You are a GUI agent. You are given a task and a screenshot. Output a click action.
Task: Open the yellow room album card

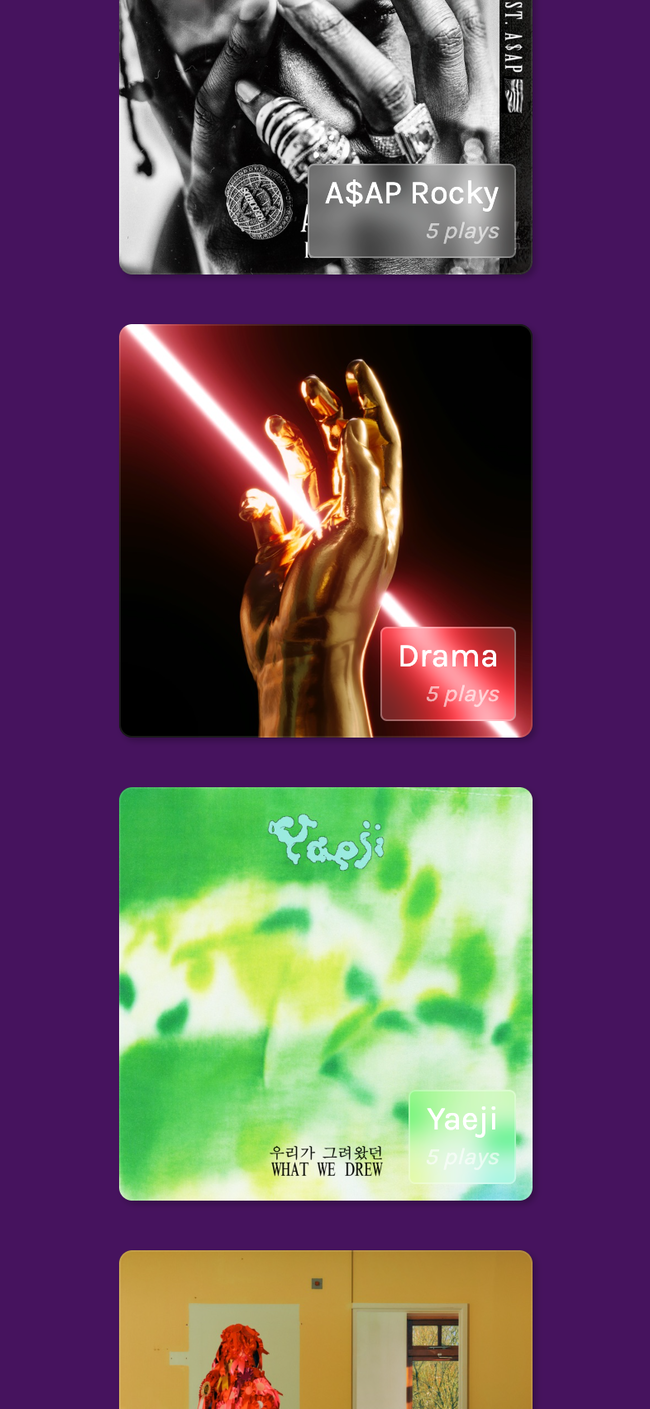point(325,1330)
